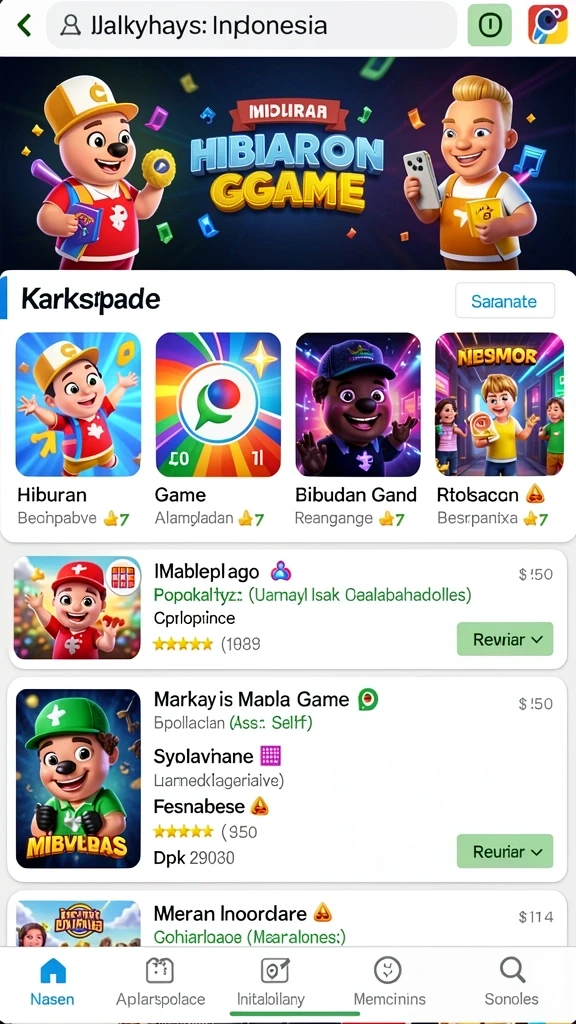Viewport: 576px width, 1024px height.
Task: Tap the Saranate button
Action: [x=504, y=301]
